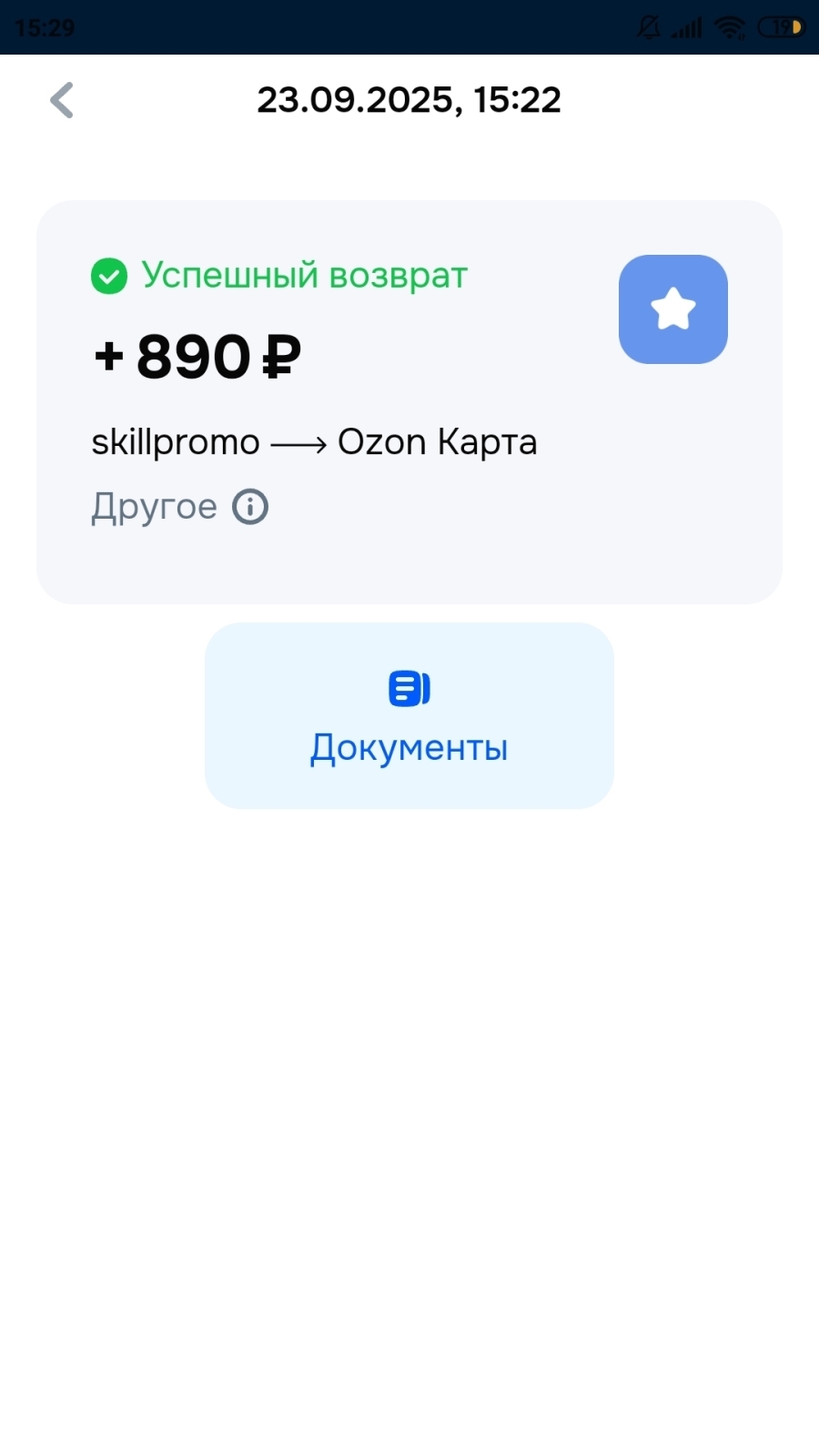The image size is (819, 1456).
Task: Open the Документы section
Action: tap(409, 715)
